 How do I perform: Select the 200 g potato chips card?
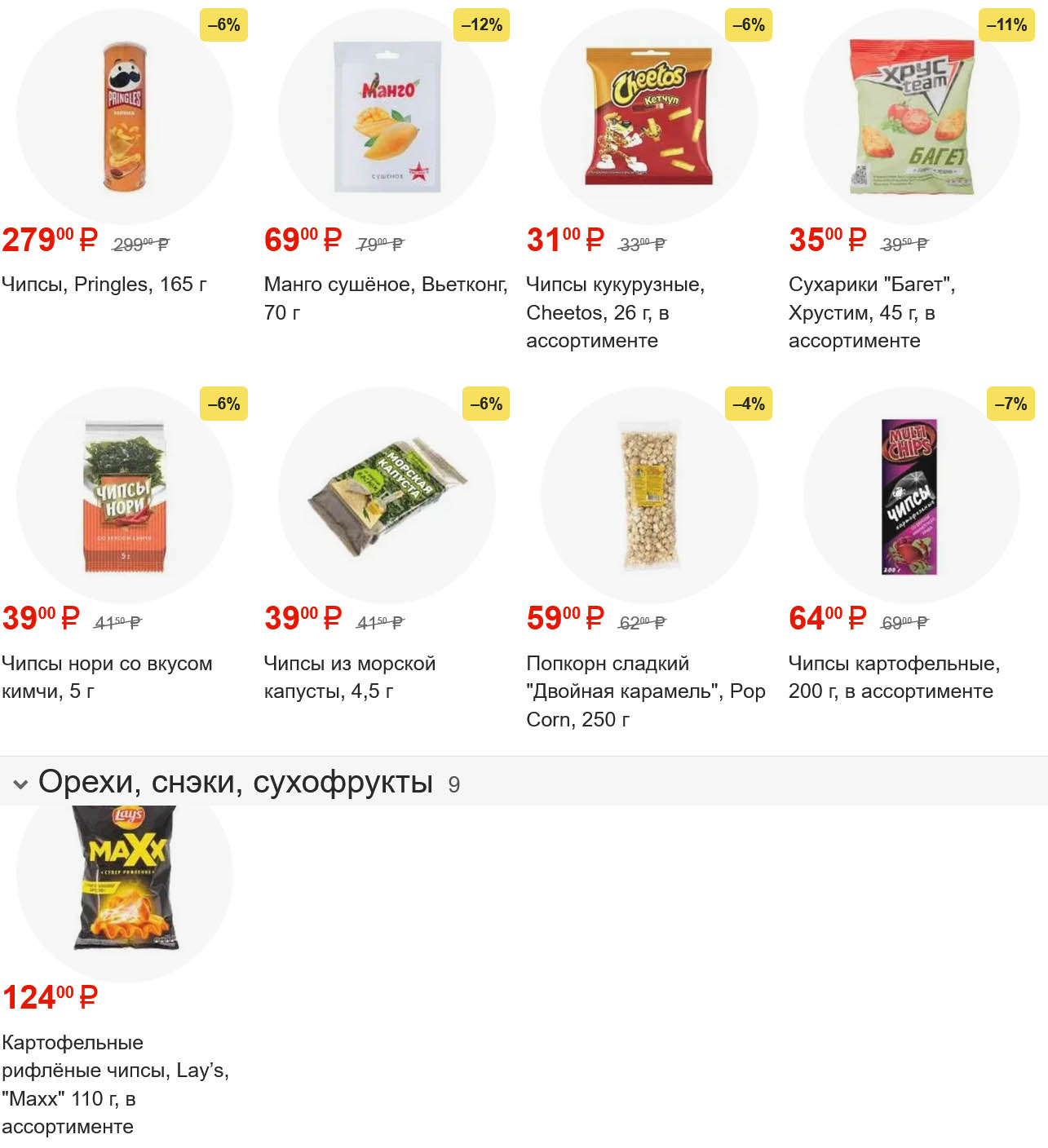911,496
